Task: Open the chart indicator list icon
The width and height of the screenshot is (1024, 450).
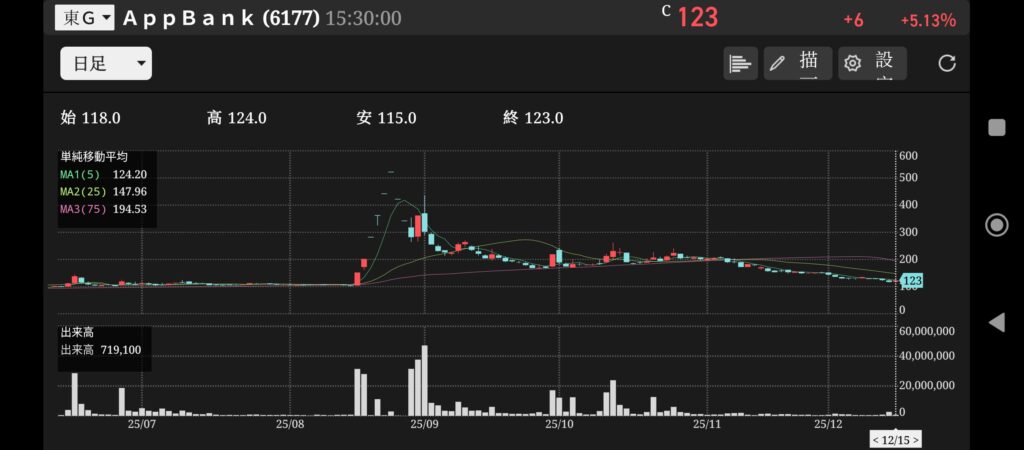Action: pos(740,64)
